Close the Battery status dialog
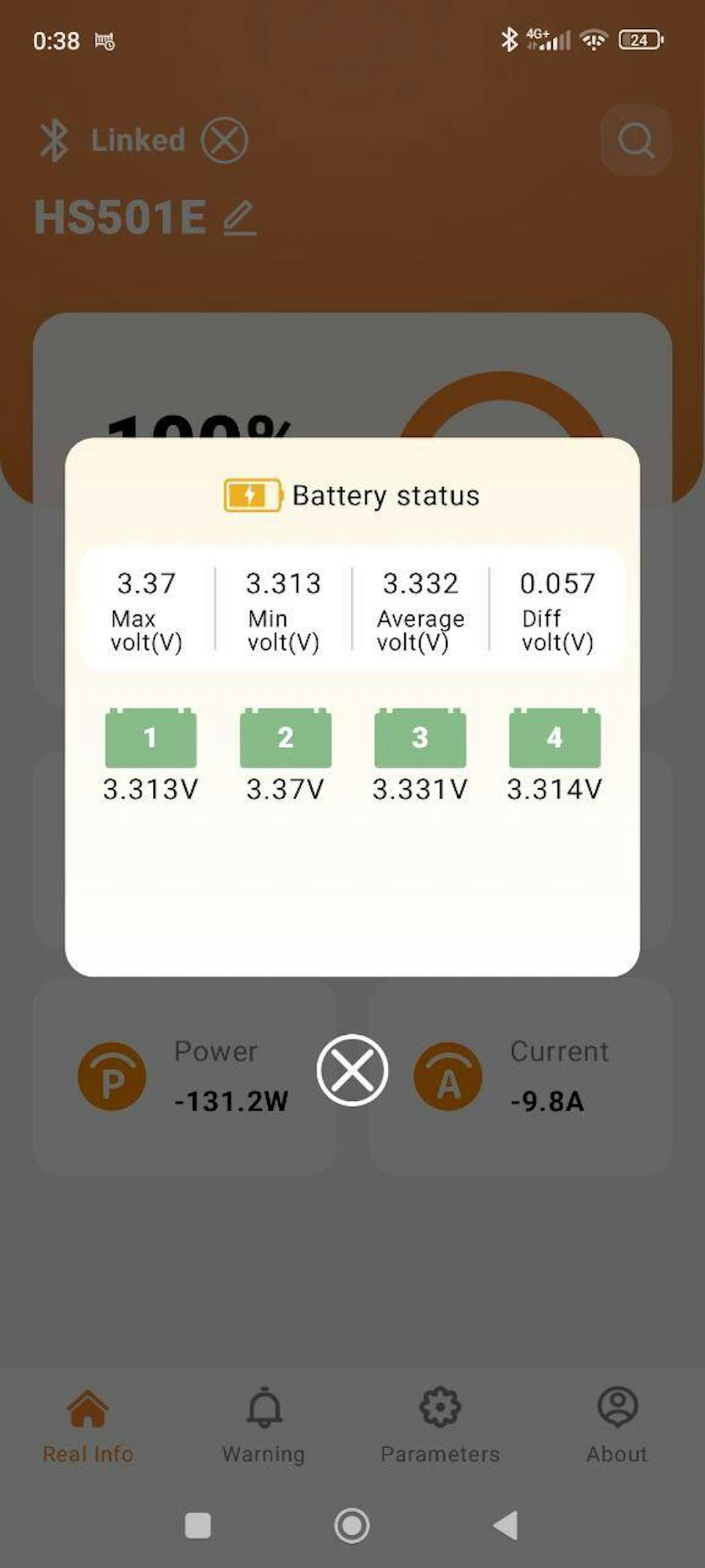 pos(352,1070)
